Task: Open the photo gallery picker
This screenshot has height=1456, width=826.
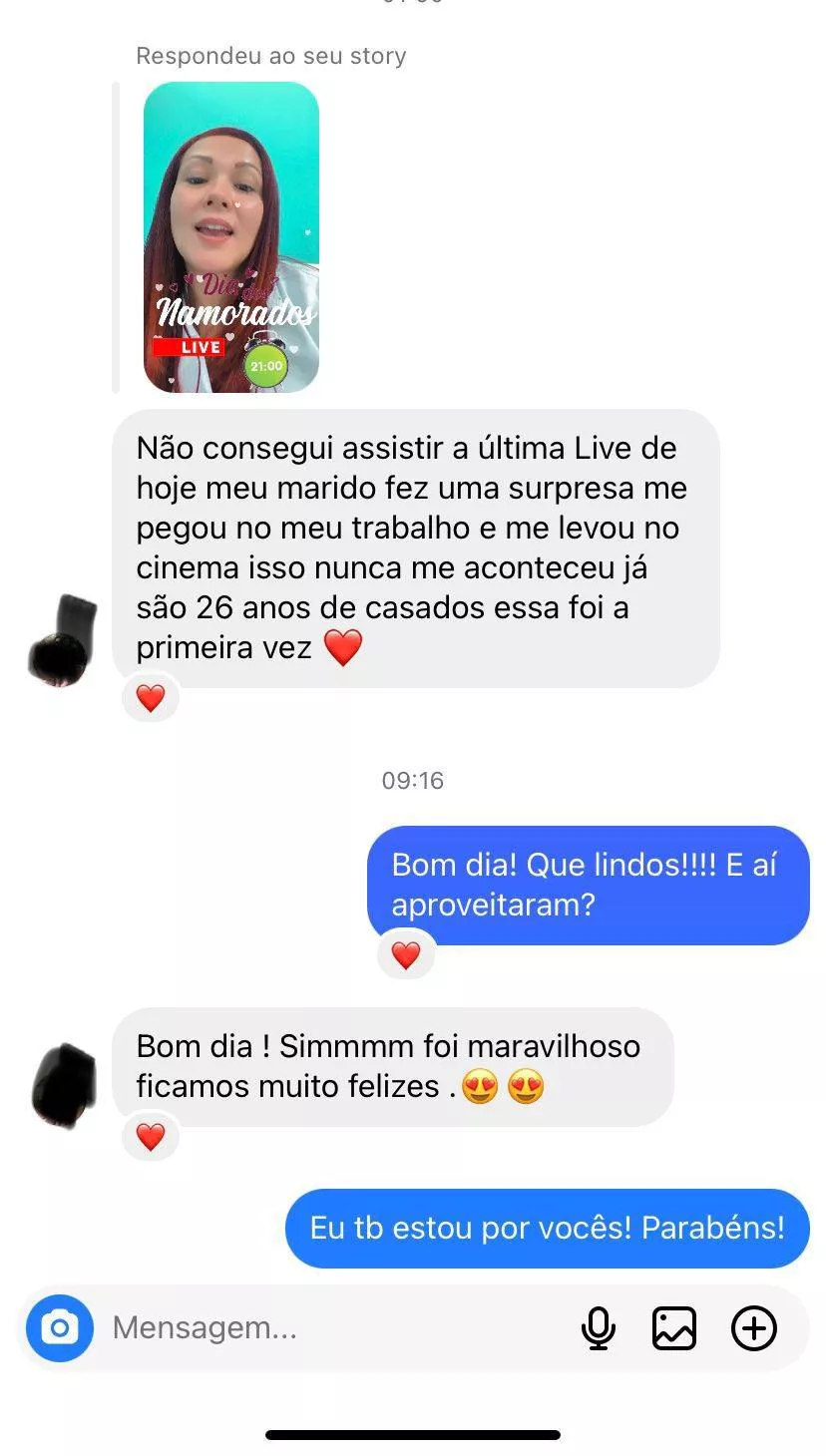Action: tap(674, 1328)
